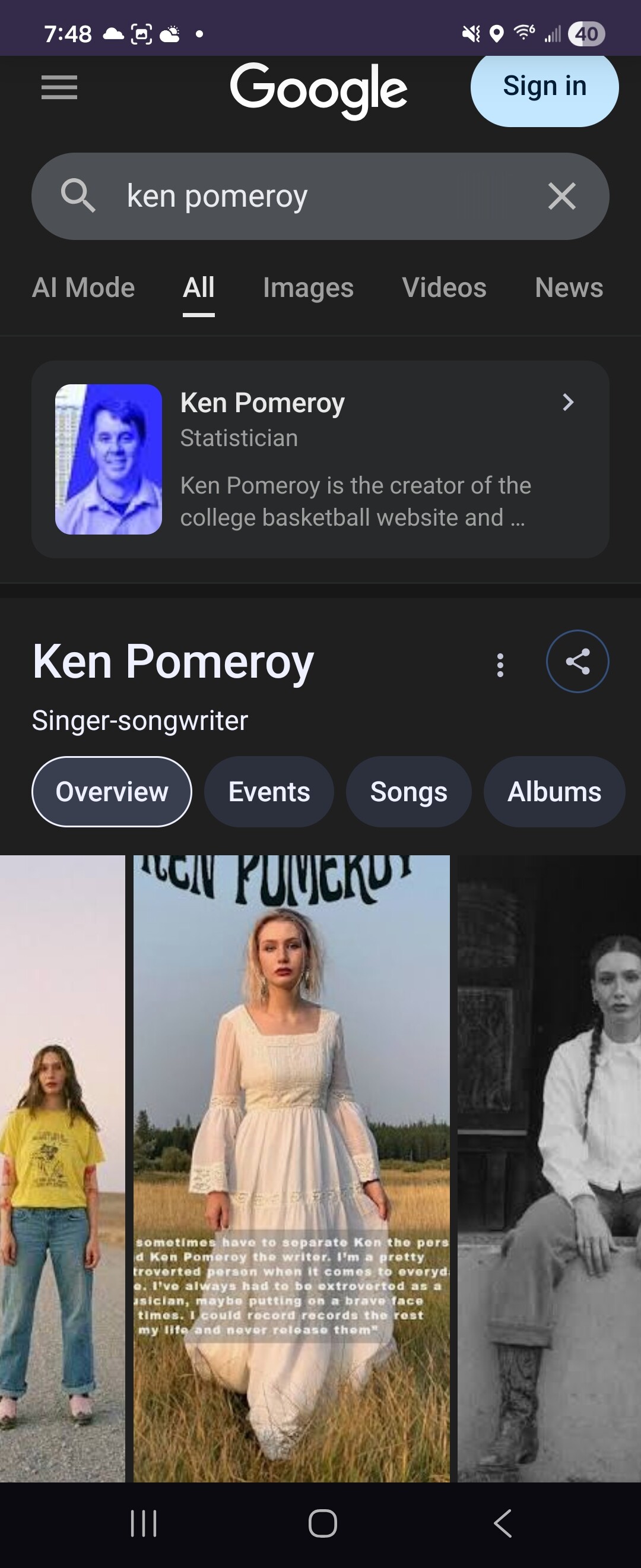Open more options for Ken Pomeroy panel
The image size is (641, 1568).
(500, 665)
